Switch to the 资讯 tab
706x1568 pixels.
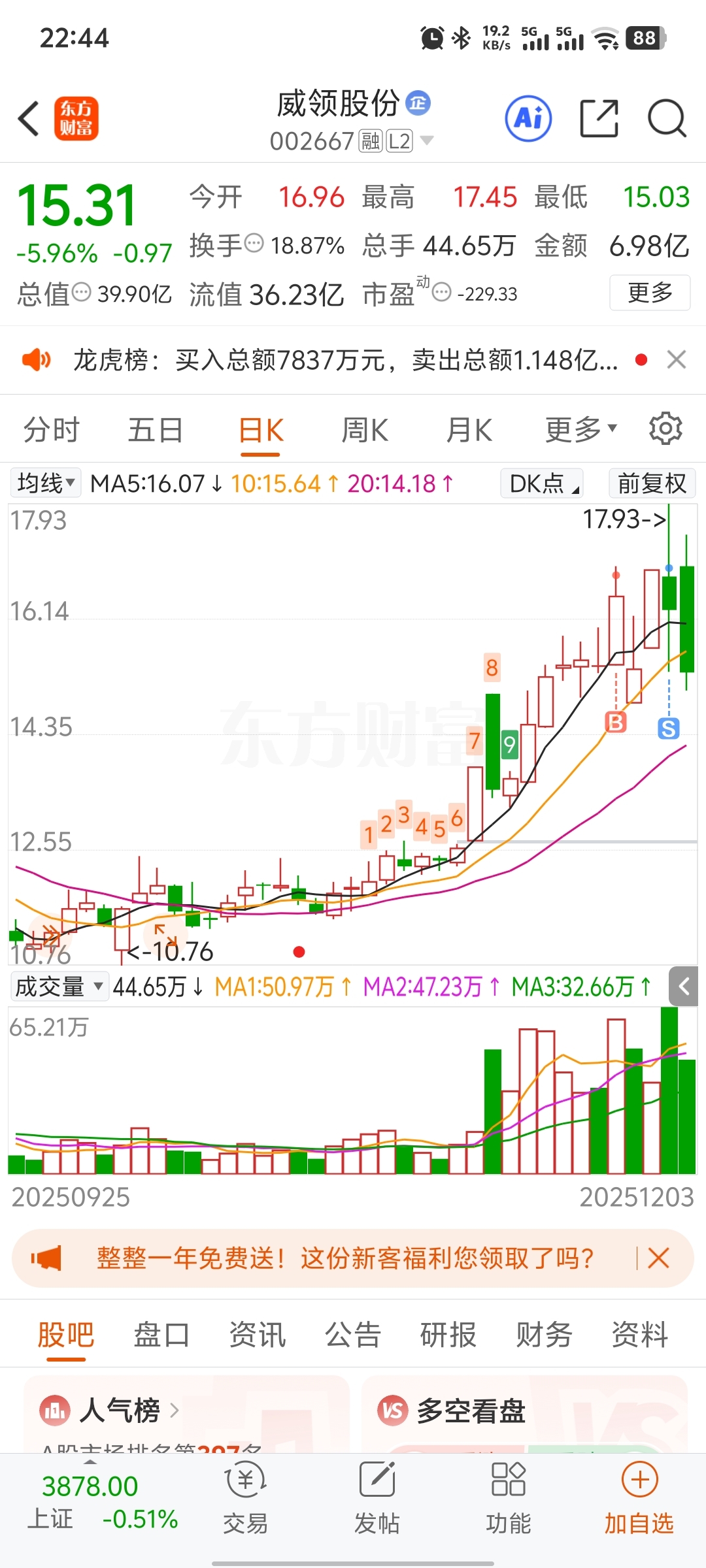coord(257,1334)
